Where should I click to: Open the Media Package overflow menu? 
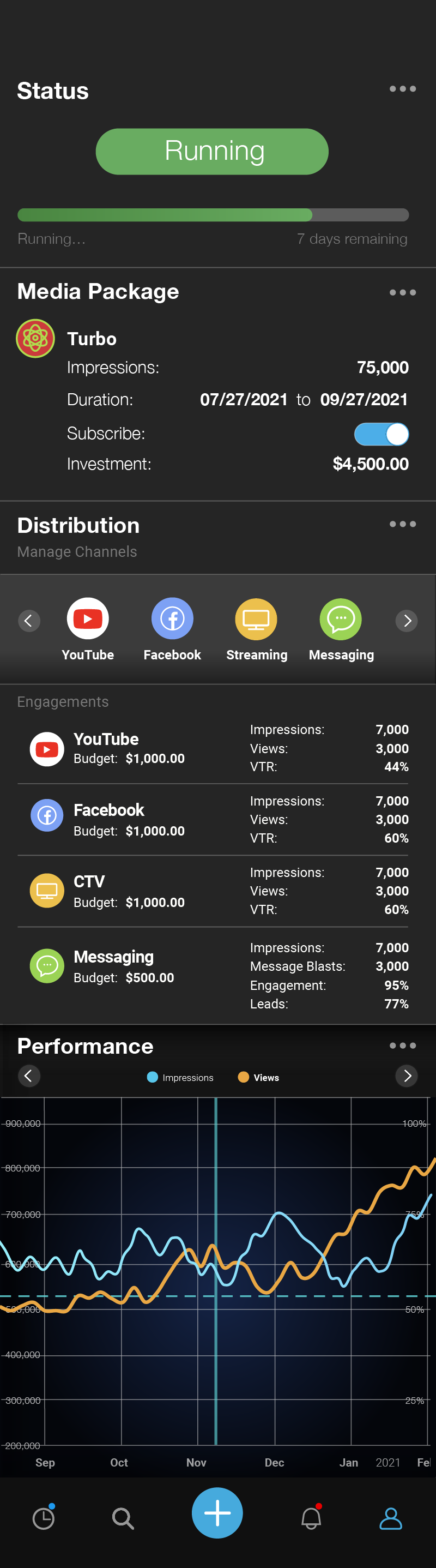(x=403, y=293)
